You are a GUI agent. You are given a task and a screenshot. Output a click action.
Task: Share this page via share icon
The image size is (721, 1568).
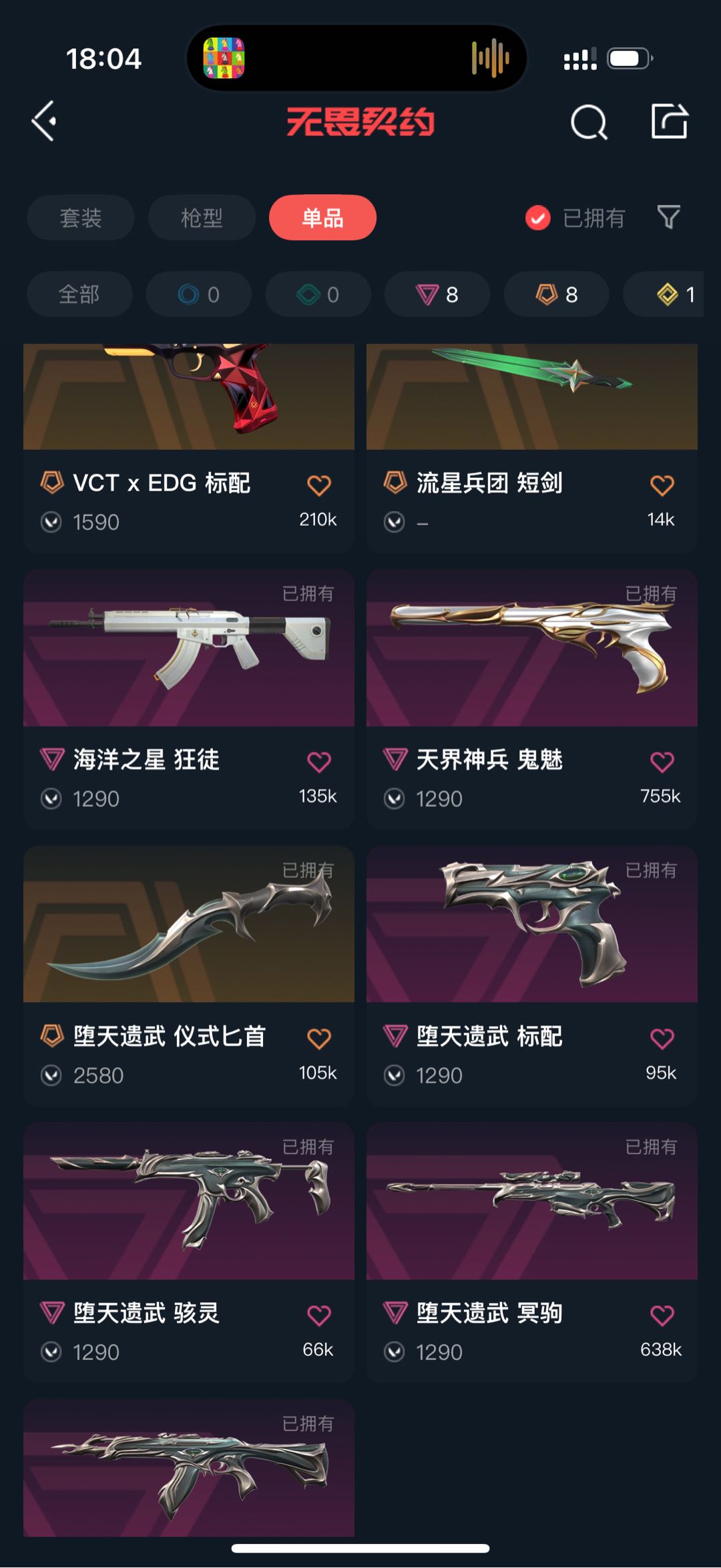[x=669, y=121]
